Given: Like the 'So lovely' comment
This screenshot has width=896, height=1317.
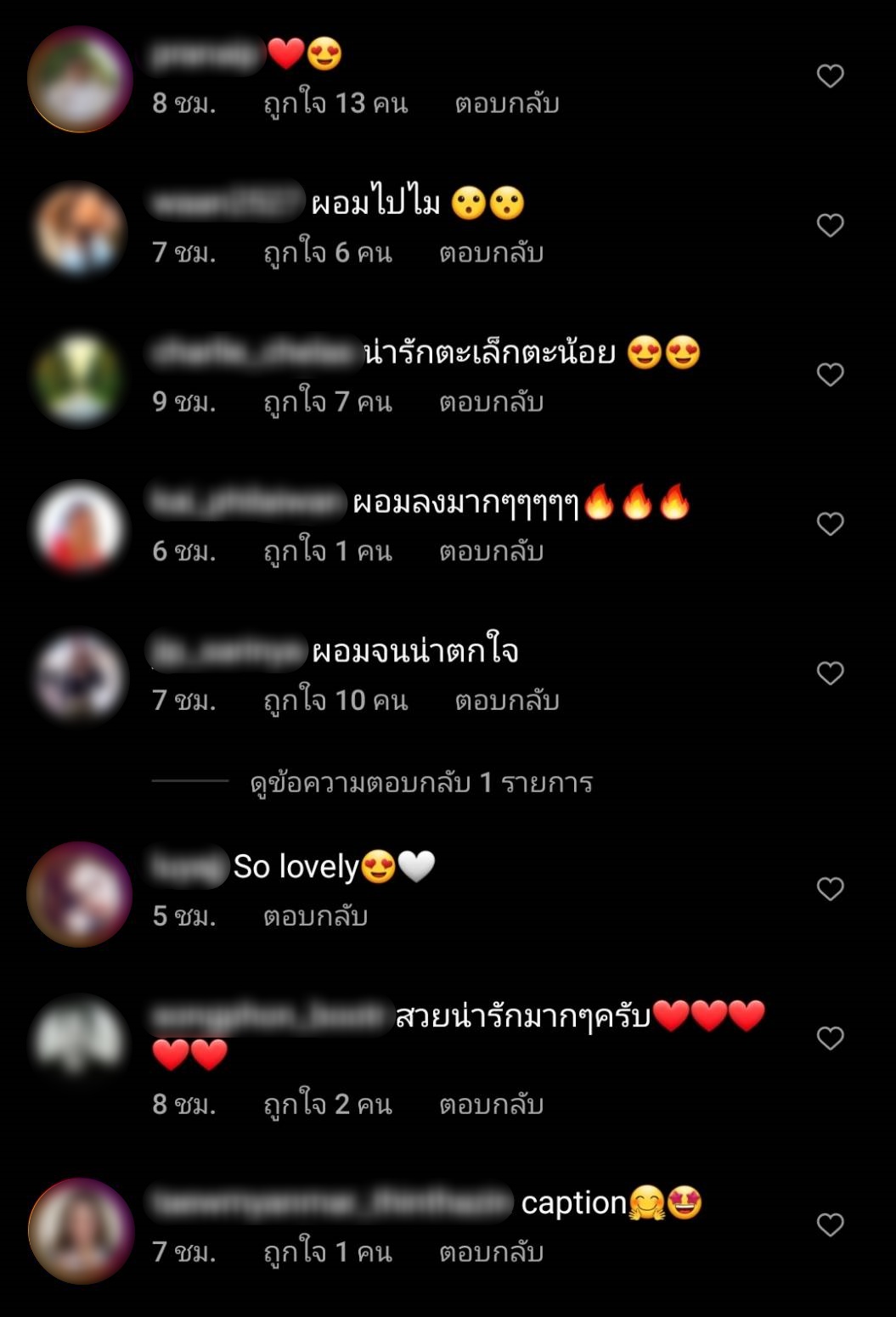Looking at the screenshot, I should [830, 889].
